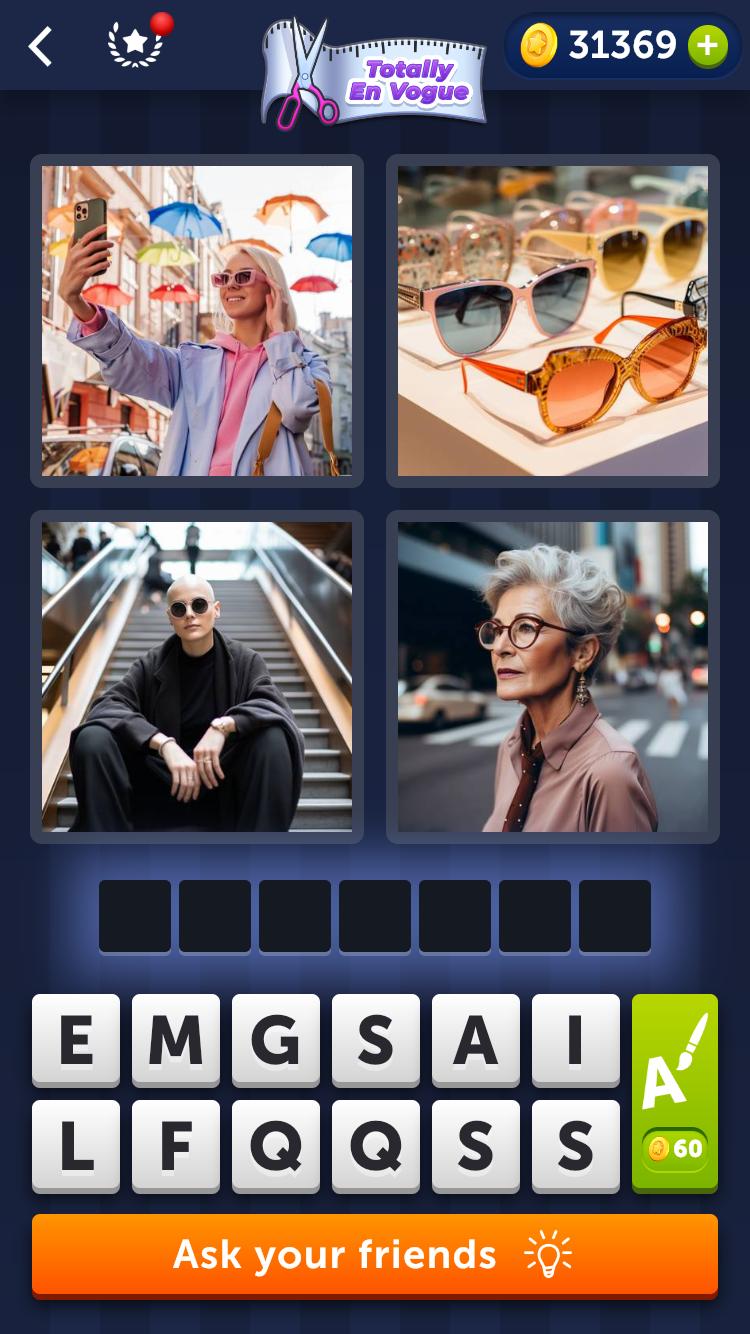Pick the letter M tile
This screenshot has width=750, height=1334.
click(176, 1040)
